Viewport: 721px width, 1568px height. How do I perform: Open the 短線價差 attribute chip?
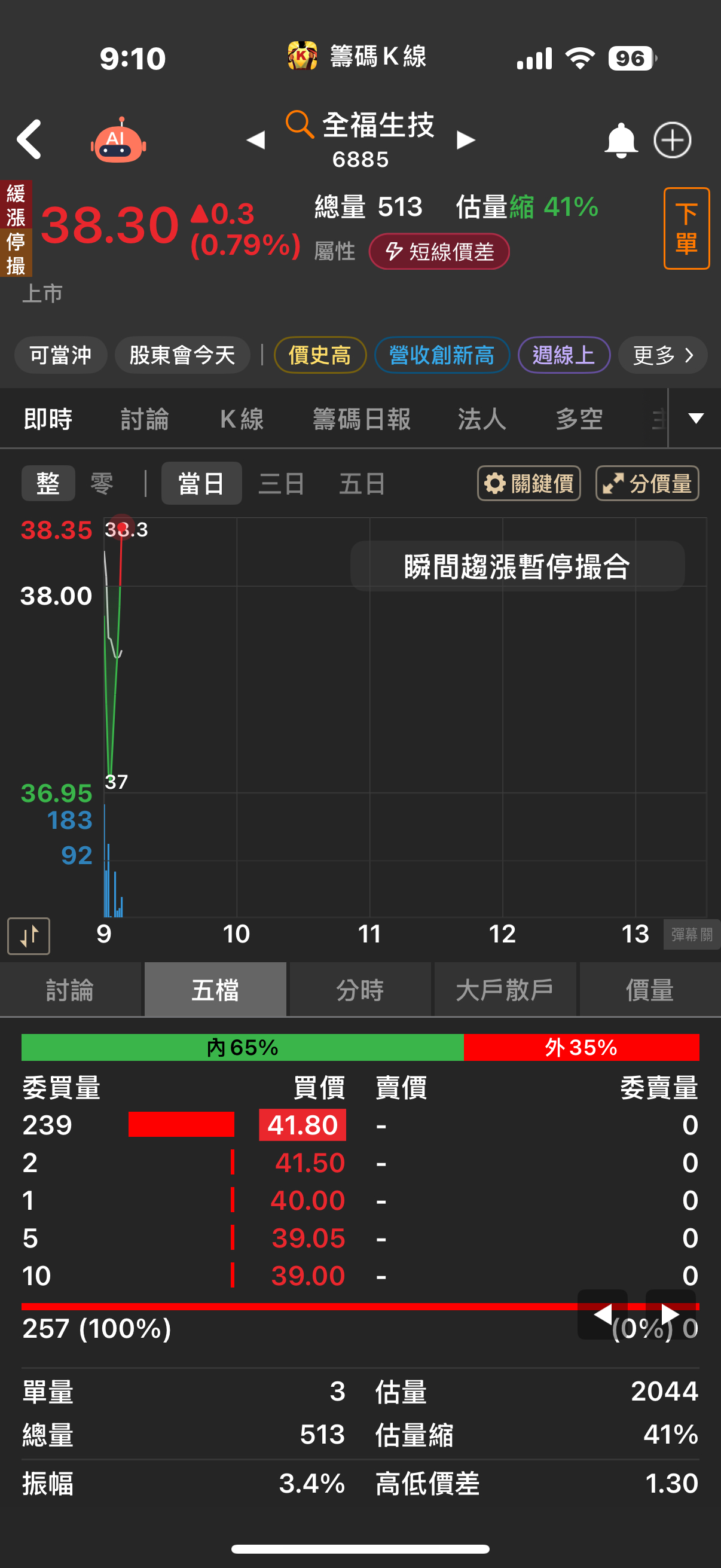439,251
